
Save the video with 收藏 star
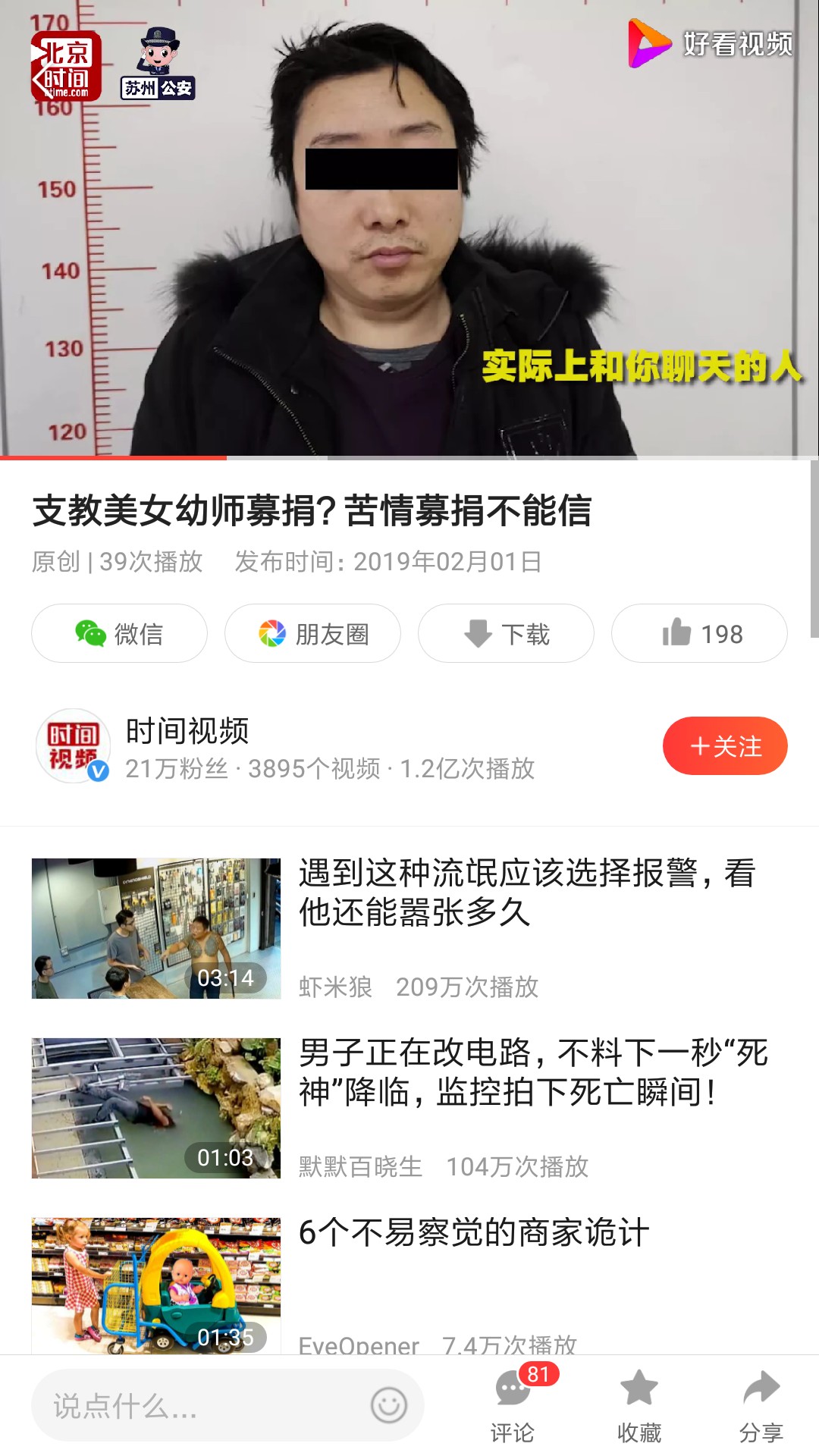pyautogui.click(x=639, y=1406)
